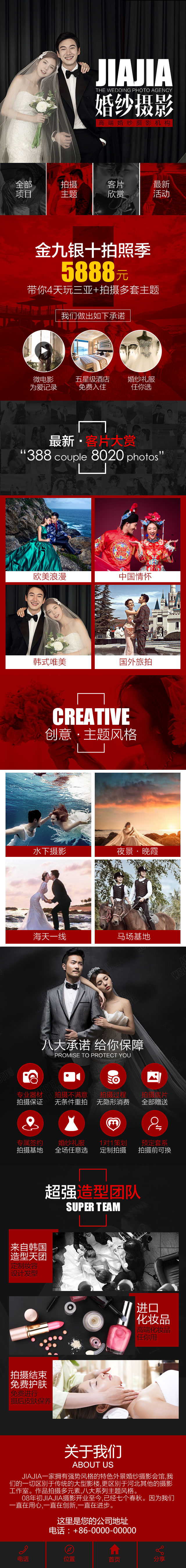This screenshot has height=1568, width=186.
Task: Select the 海天一线 theme card
Action: [x=49, y=900]
